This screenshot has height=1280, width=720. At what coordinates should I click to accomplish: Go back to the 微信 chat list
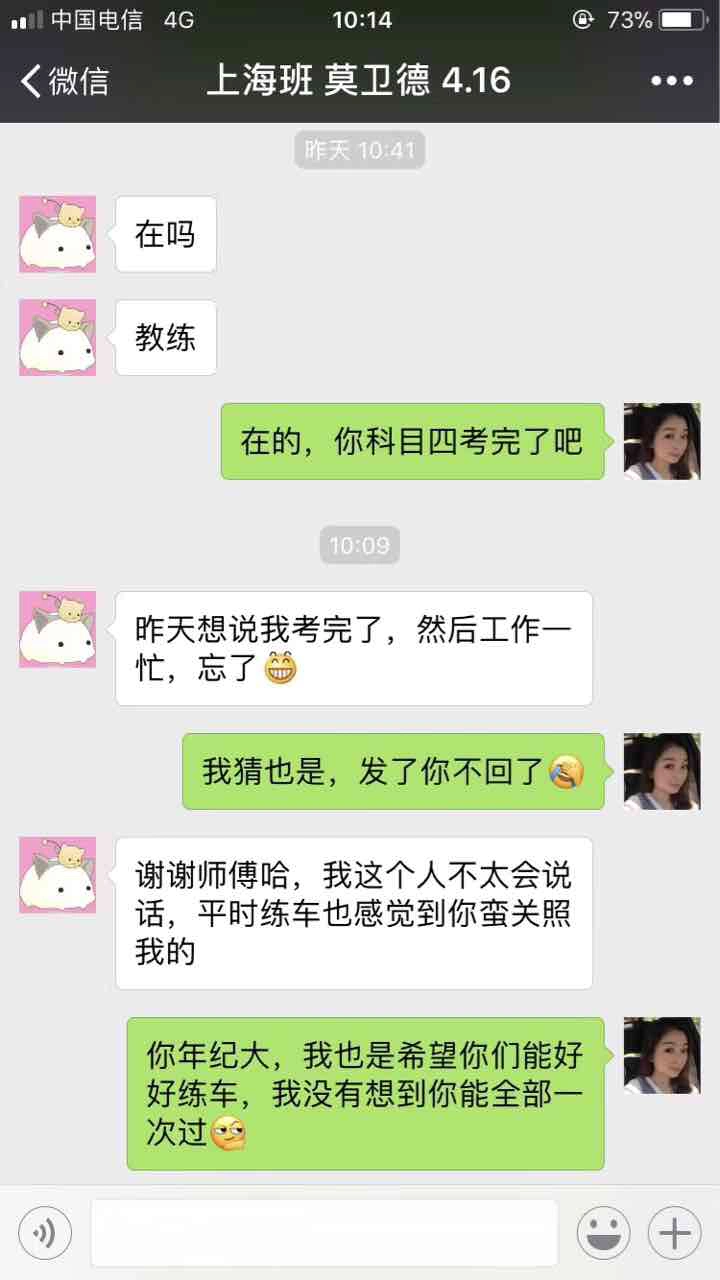pos(64,81)
